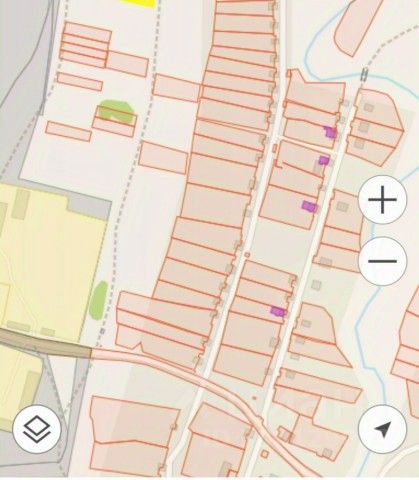Open the map layers selector

pyautogui.click(x=37, y=429)
